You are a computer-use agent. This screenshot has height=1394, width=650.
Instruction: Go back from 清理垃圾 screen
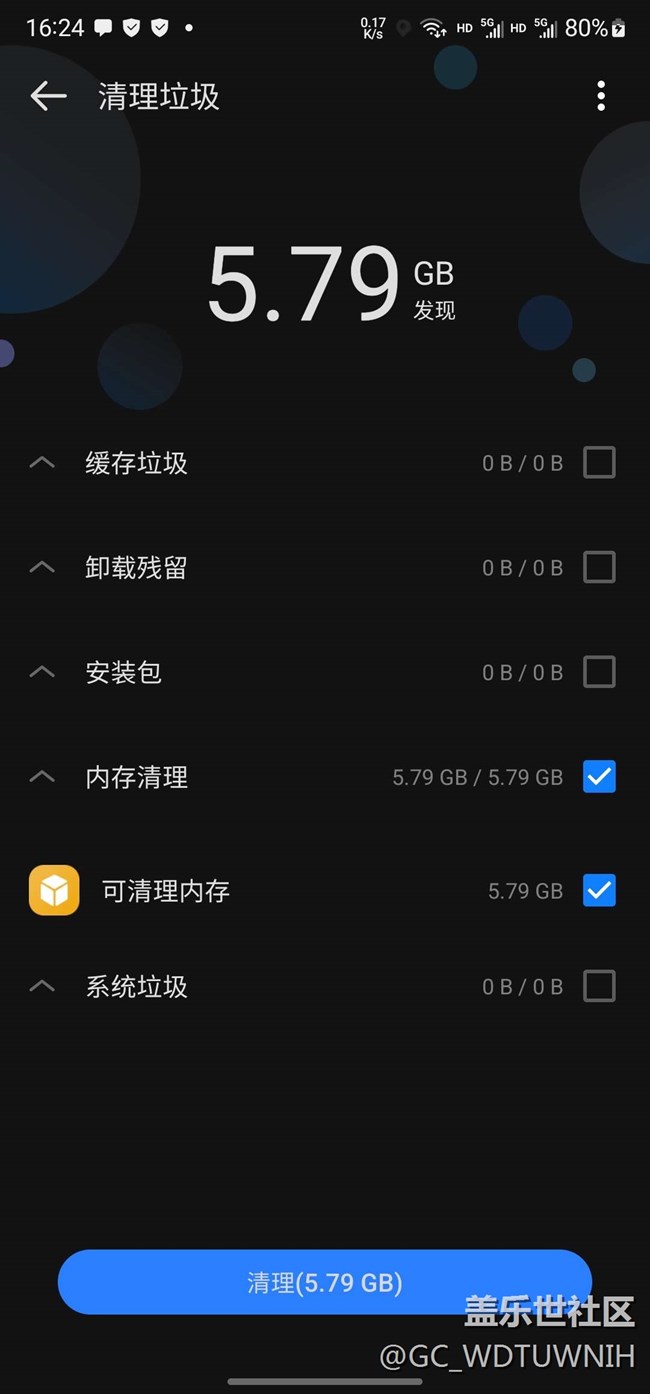click(48, 96)
